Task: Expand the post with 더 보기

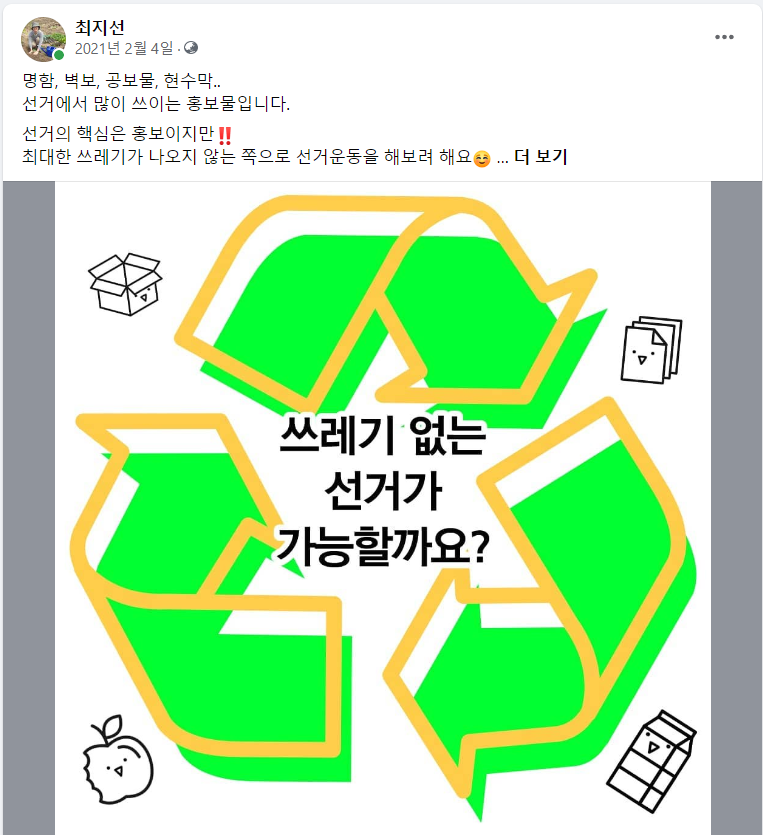Action: point(542,159)
